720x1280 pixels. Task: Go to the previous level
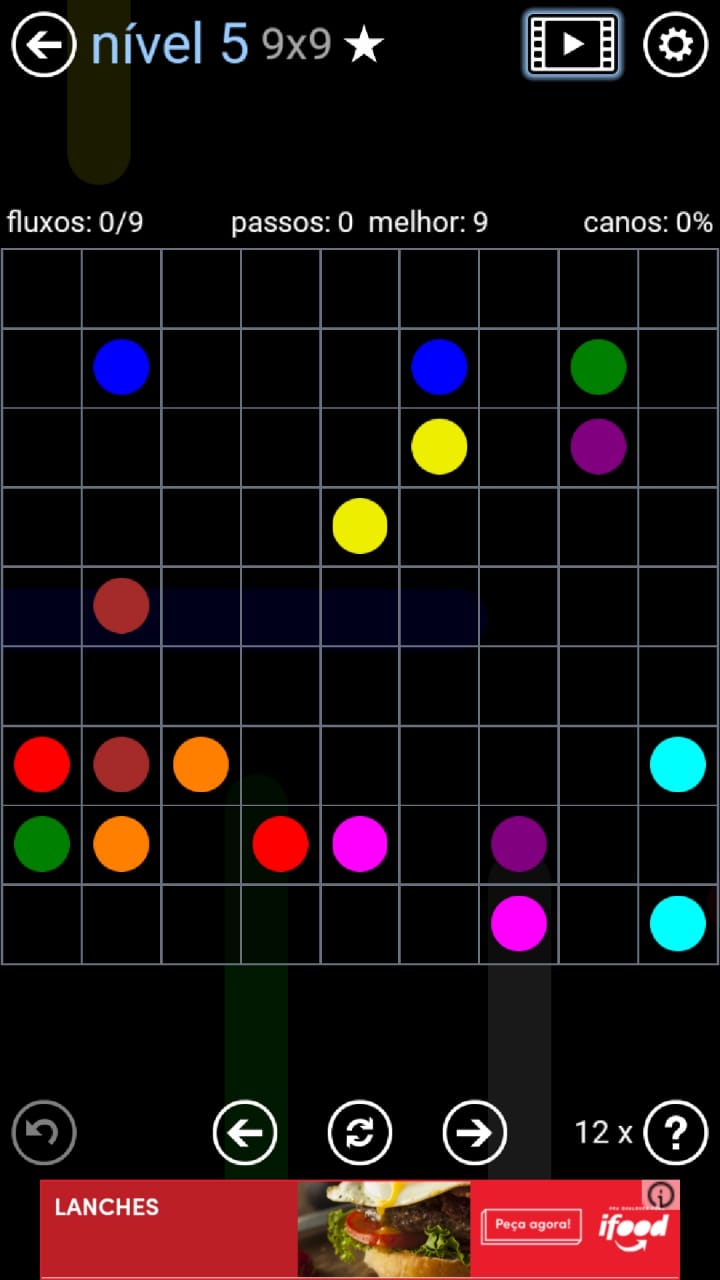pyautogui.click(x=245, y=1133)
